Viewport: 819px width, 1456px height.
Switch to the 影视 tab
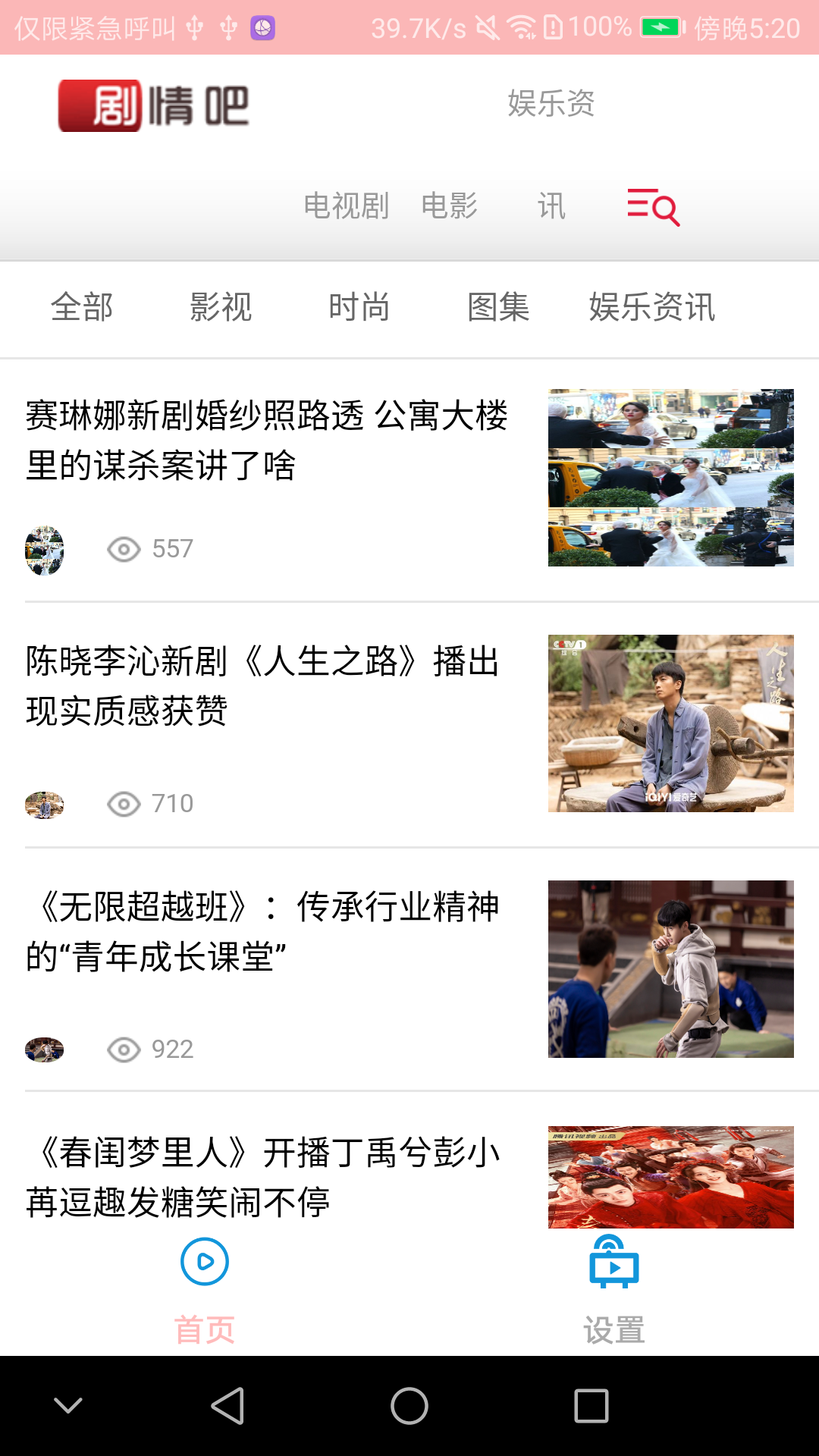(x=221, y=307)
